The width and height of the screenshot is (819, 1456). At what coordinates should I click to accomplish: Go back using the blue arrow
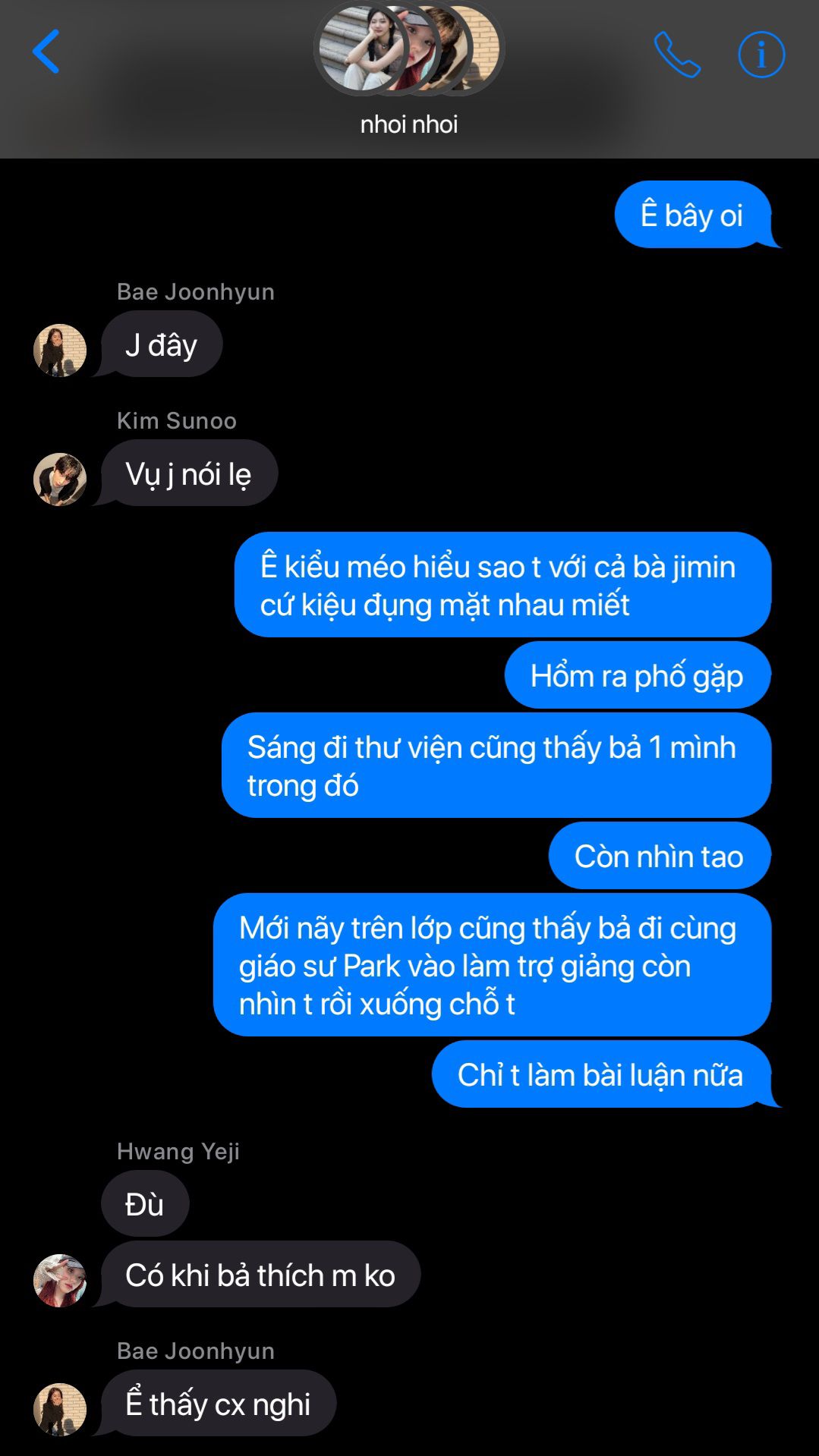(x=46, y=52)
